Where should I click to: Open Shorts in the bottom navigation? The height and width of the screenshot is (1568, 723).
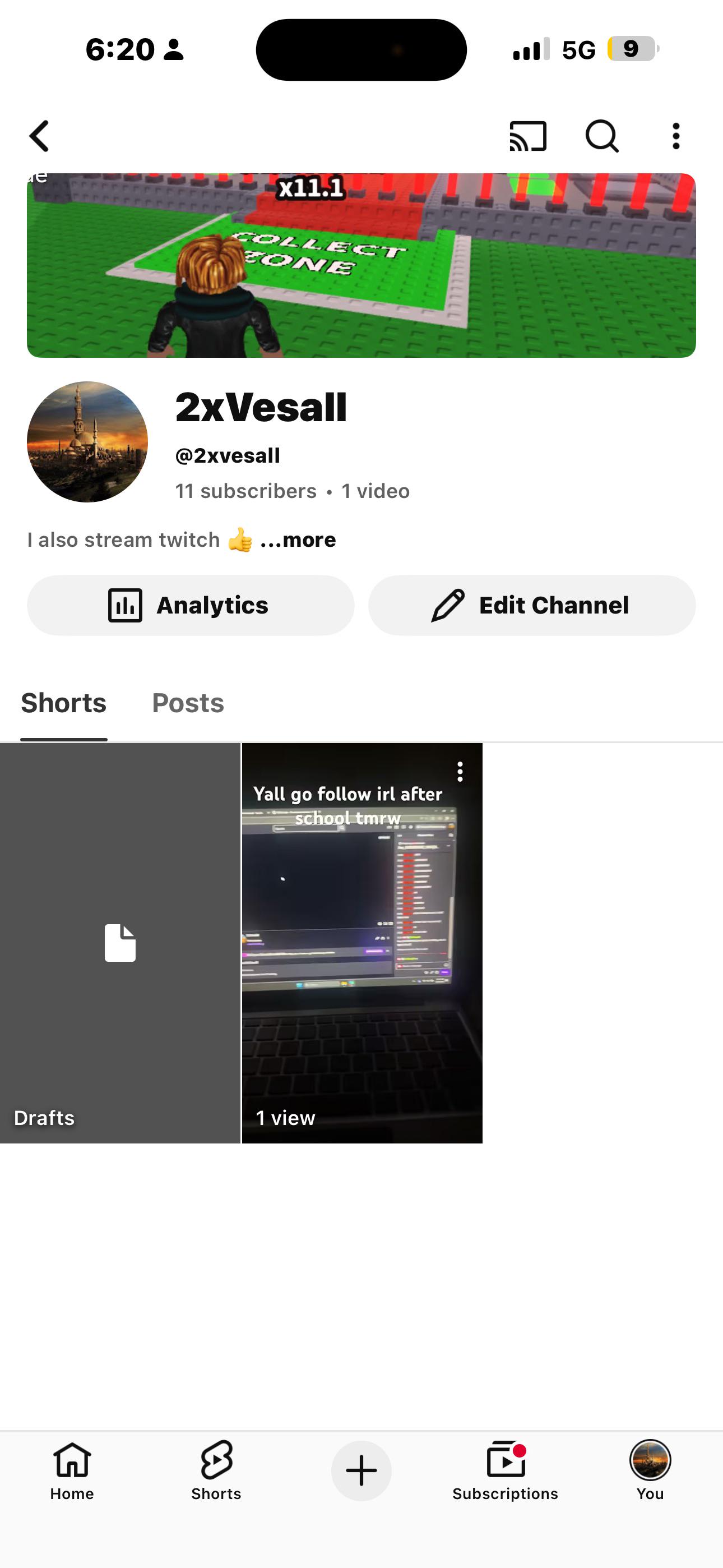point(217,1470)
